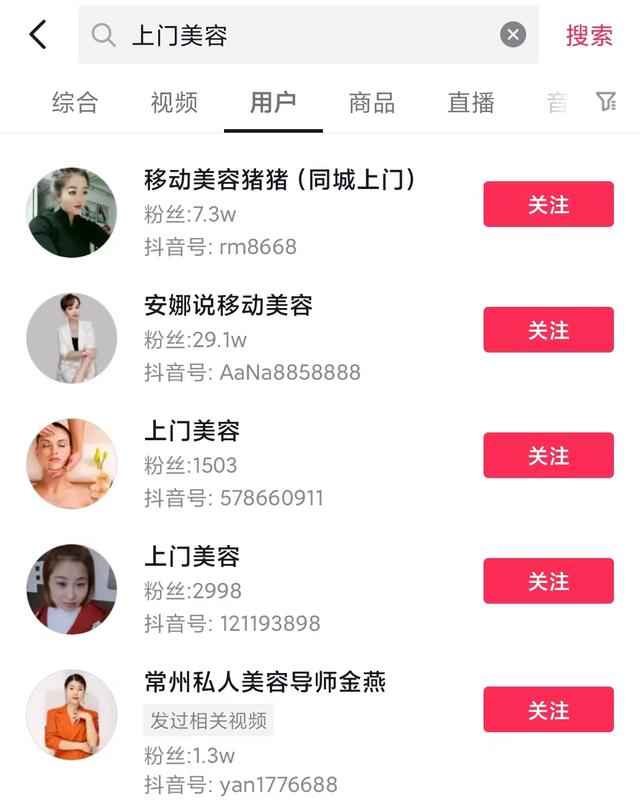Switch to the 综合 tab
This screenshot has width=640, height=811.
click(x=75, y=102)
